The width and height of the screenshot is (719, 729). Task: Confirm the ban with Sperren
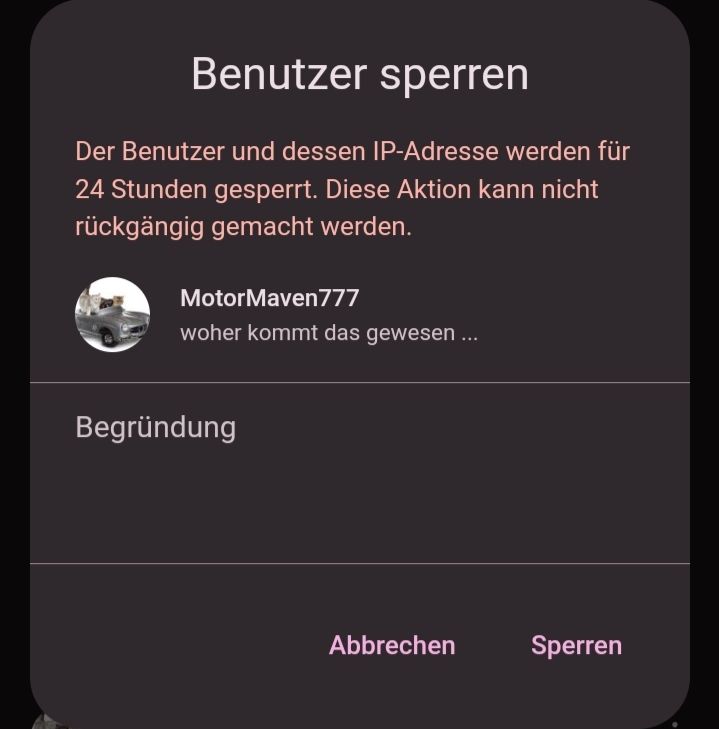[x=576, y=645]
